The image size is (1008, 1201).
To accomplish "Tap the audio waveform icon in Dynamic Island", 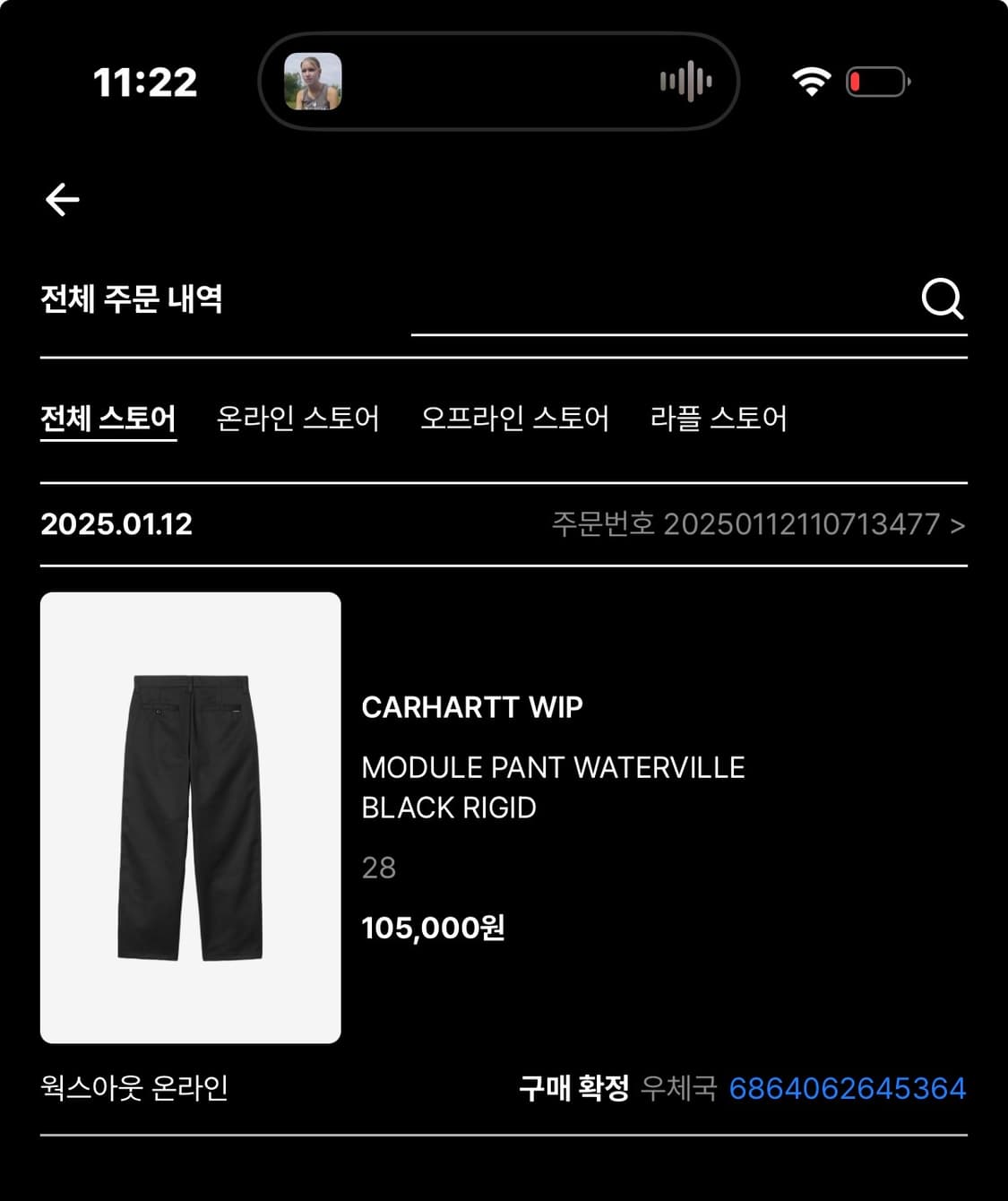I will tap(684, 82).
